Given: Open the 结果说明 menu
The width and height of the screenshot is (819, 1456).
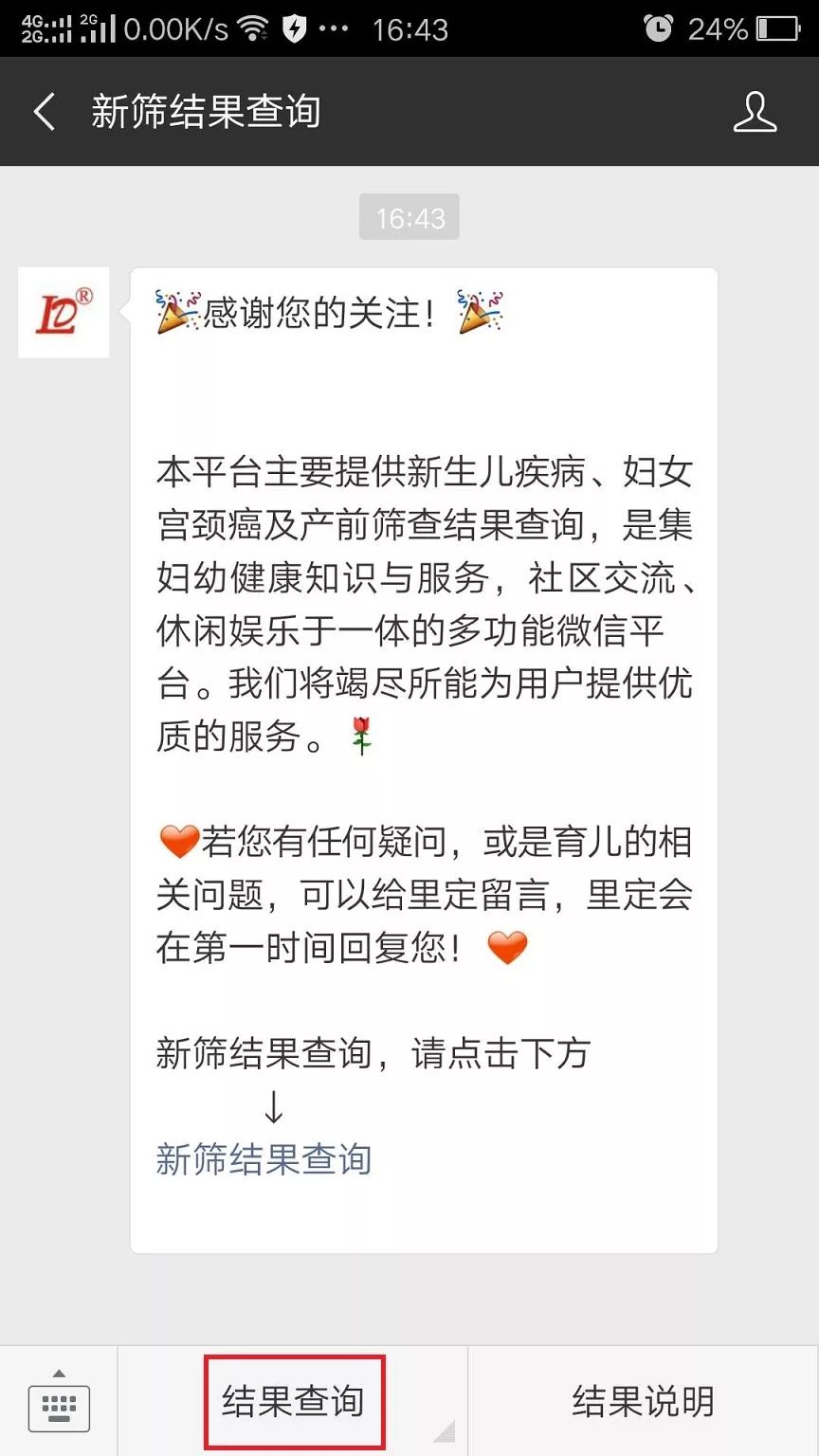Looking at the screenshot, I should click(643, 1401).
